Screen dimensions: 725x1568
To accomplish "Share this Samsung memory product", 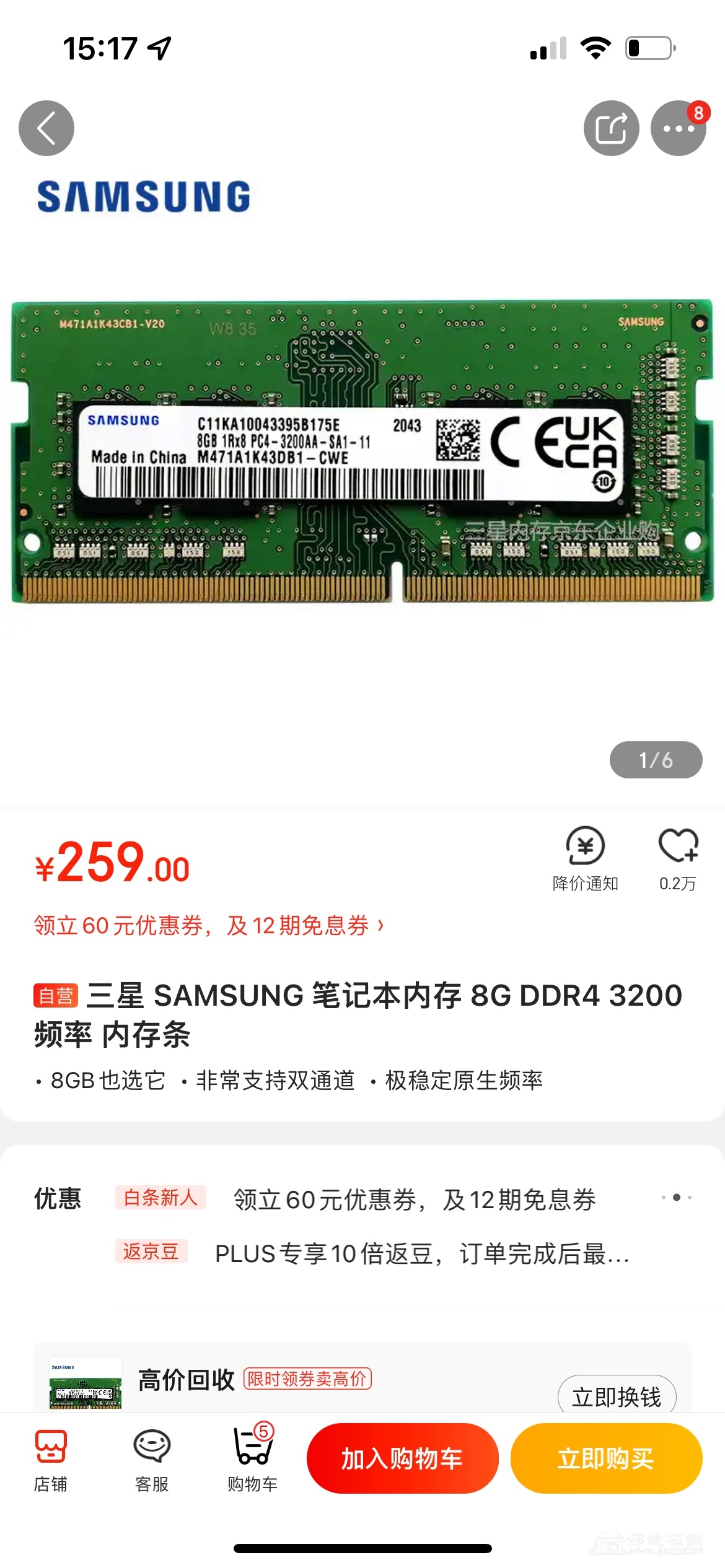I will click(611, 128).
